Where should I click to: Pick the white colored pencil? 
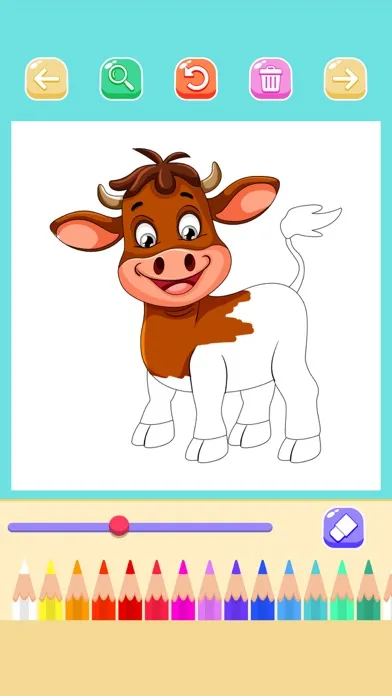(x=24, y=590)
